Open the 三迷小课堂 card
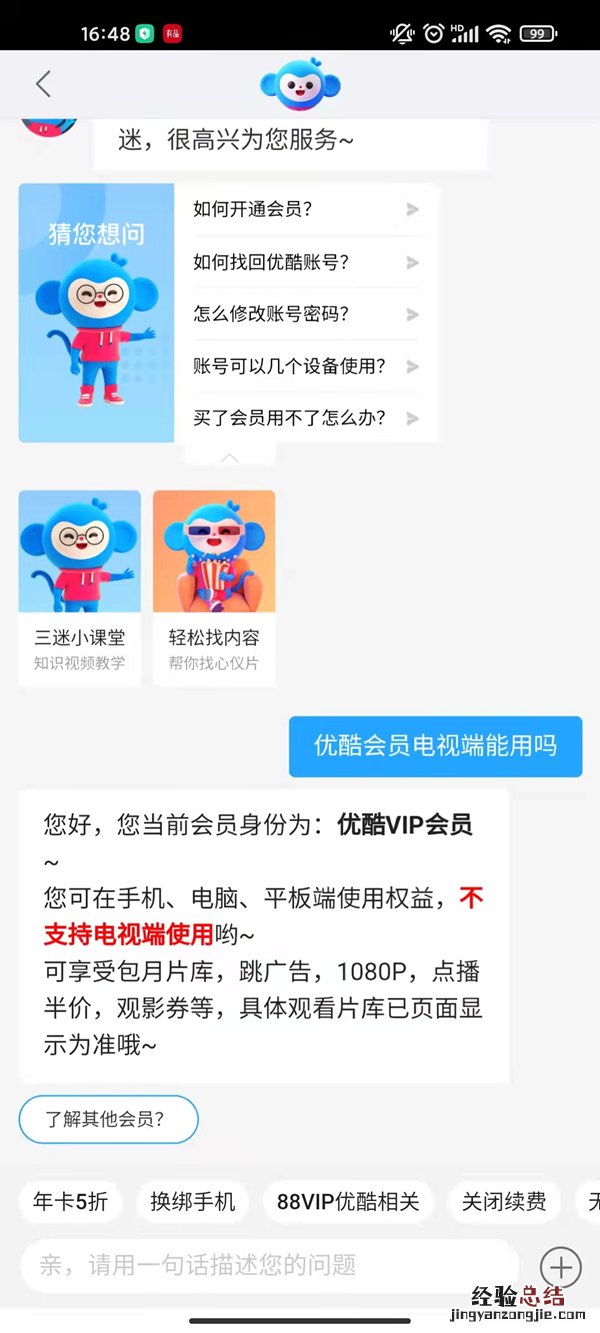Image resolution: width=600 pixels, height=1333 pixels. (80, 587)
